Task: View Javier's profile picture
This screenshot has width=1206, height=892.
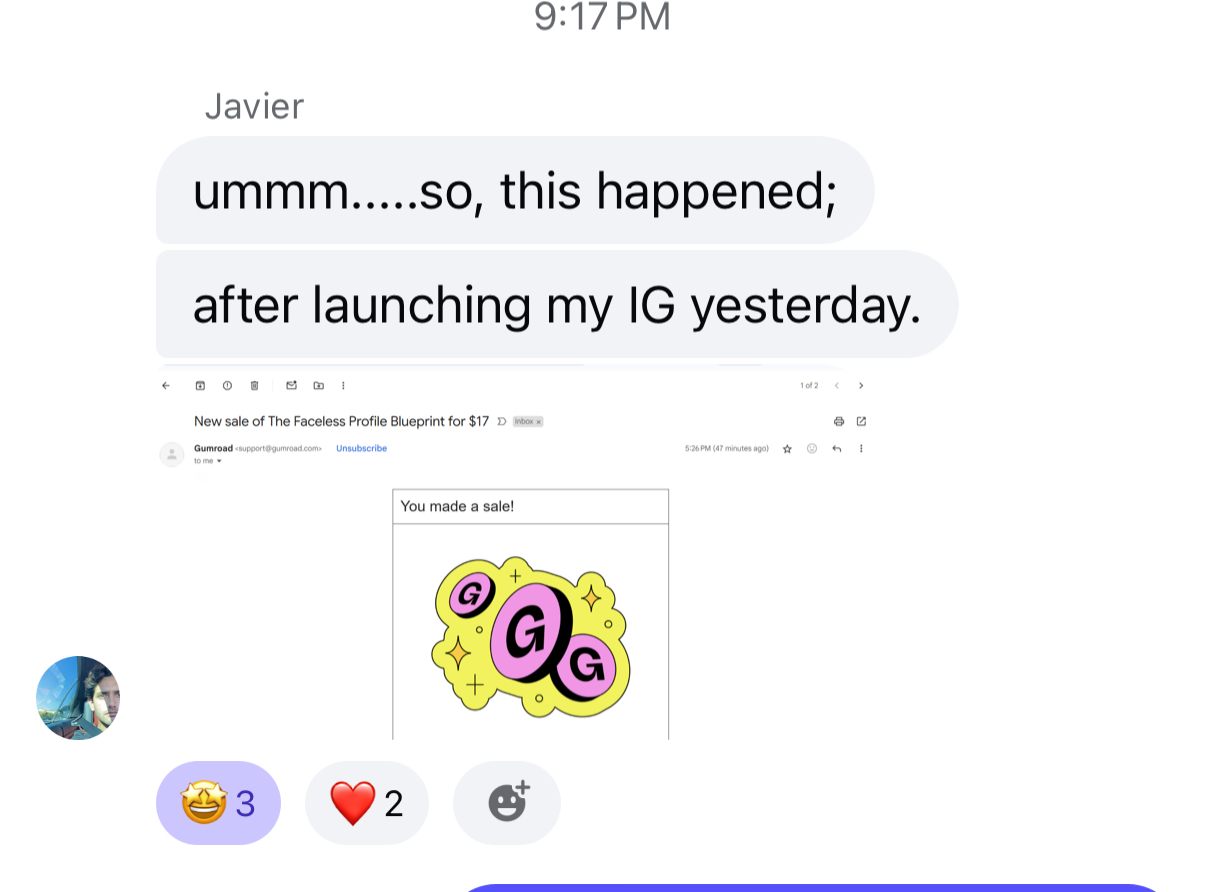Action: click(78, 698)
